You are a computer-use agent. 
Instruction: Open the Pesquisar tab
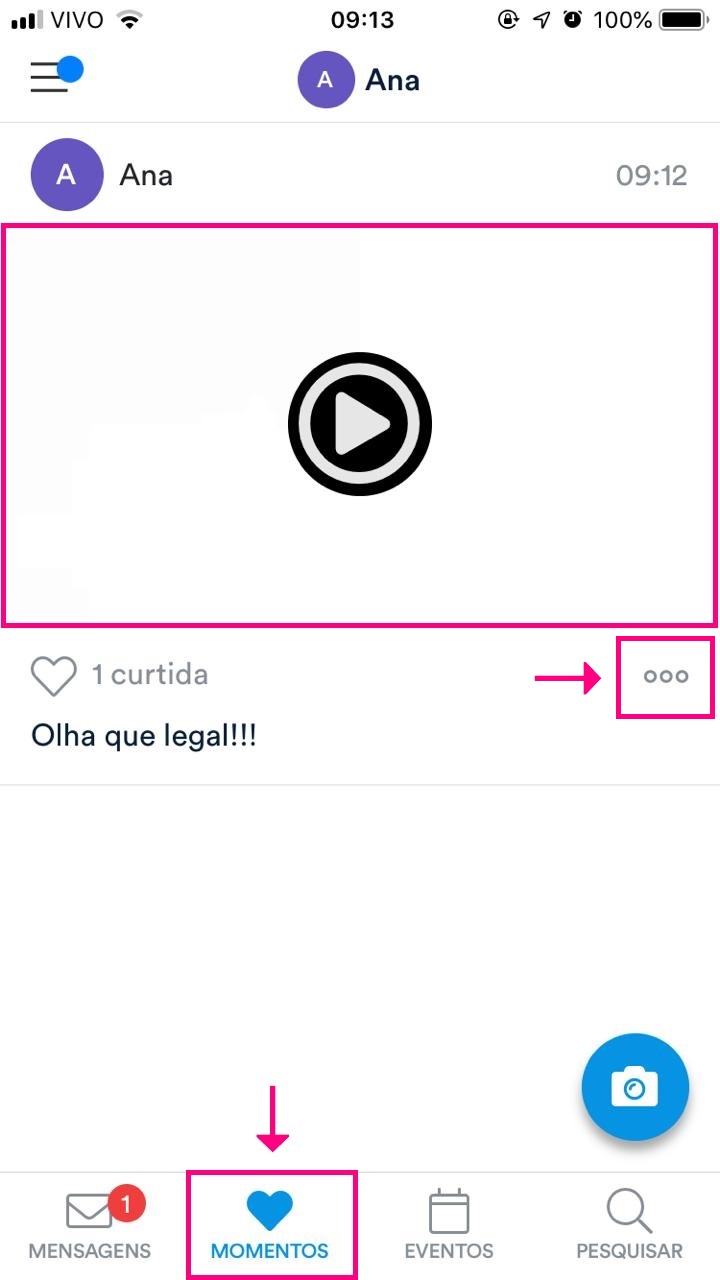pyautogui.click(x=629, y=1225)
